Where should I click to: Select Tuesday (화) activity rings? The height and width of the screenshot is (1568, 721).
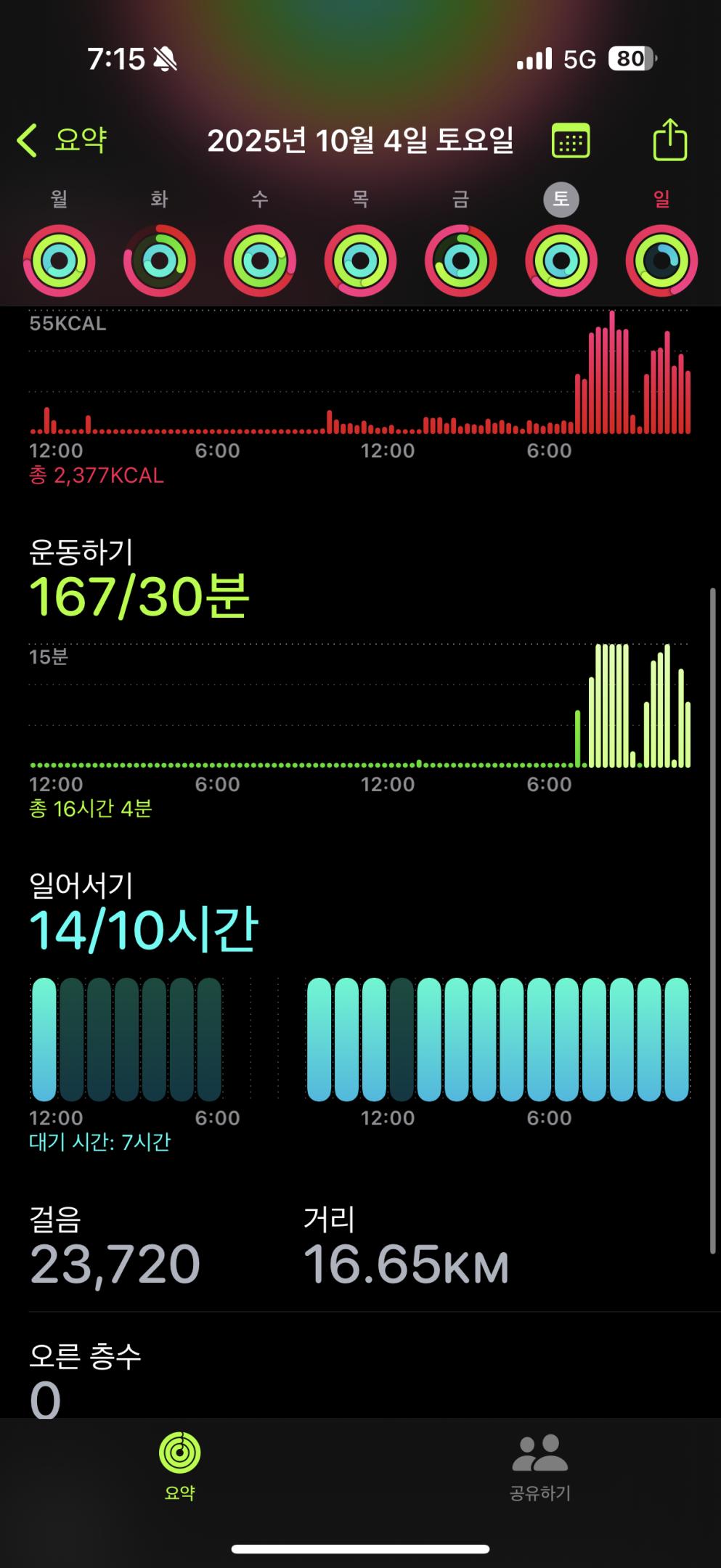point(160,261)
